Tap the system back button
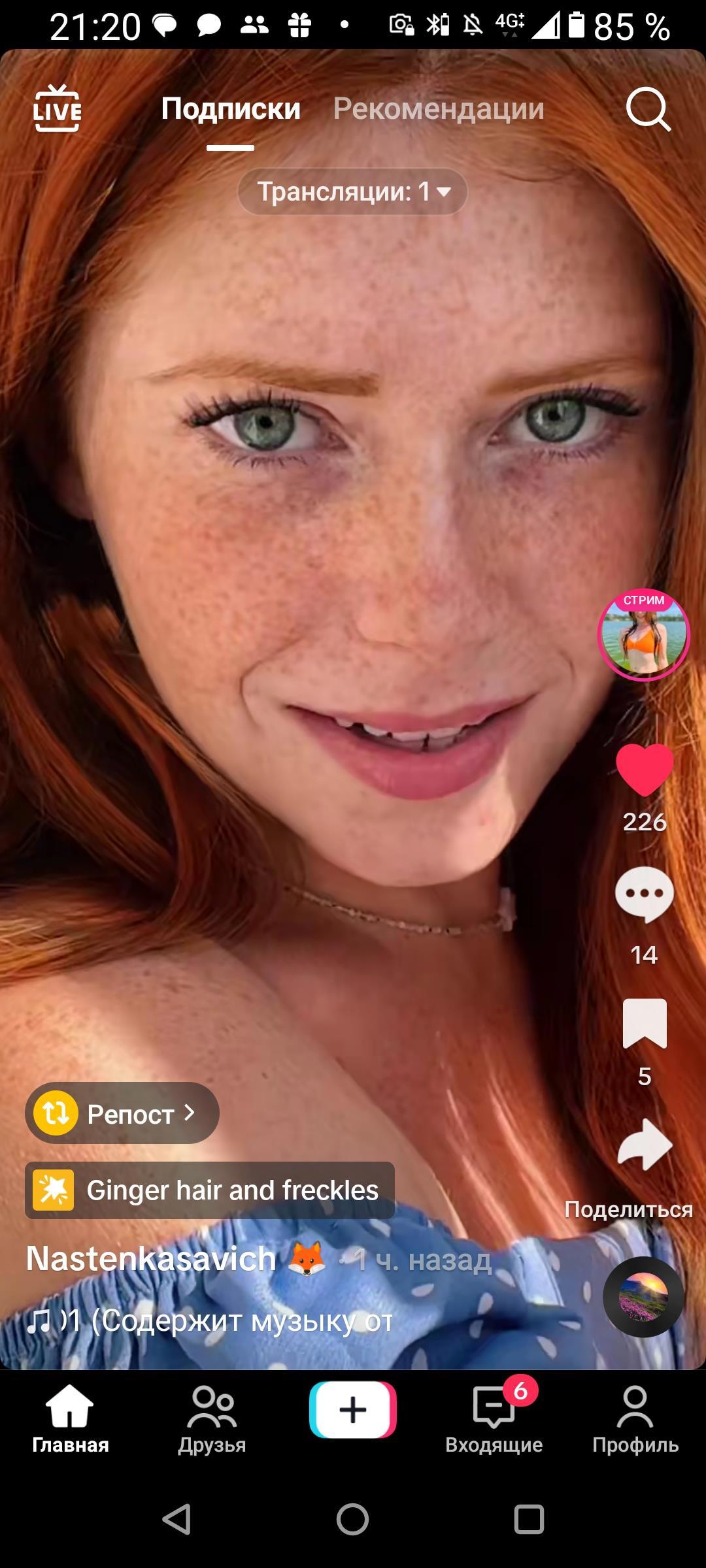706x1568 pixels. [176, 1518]
